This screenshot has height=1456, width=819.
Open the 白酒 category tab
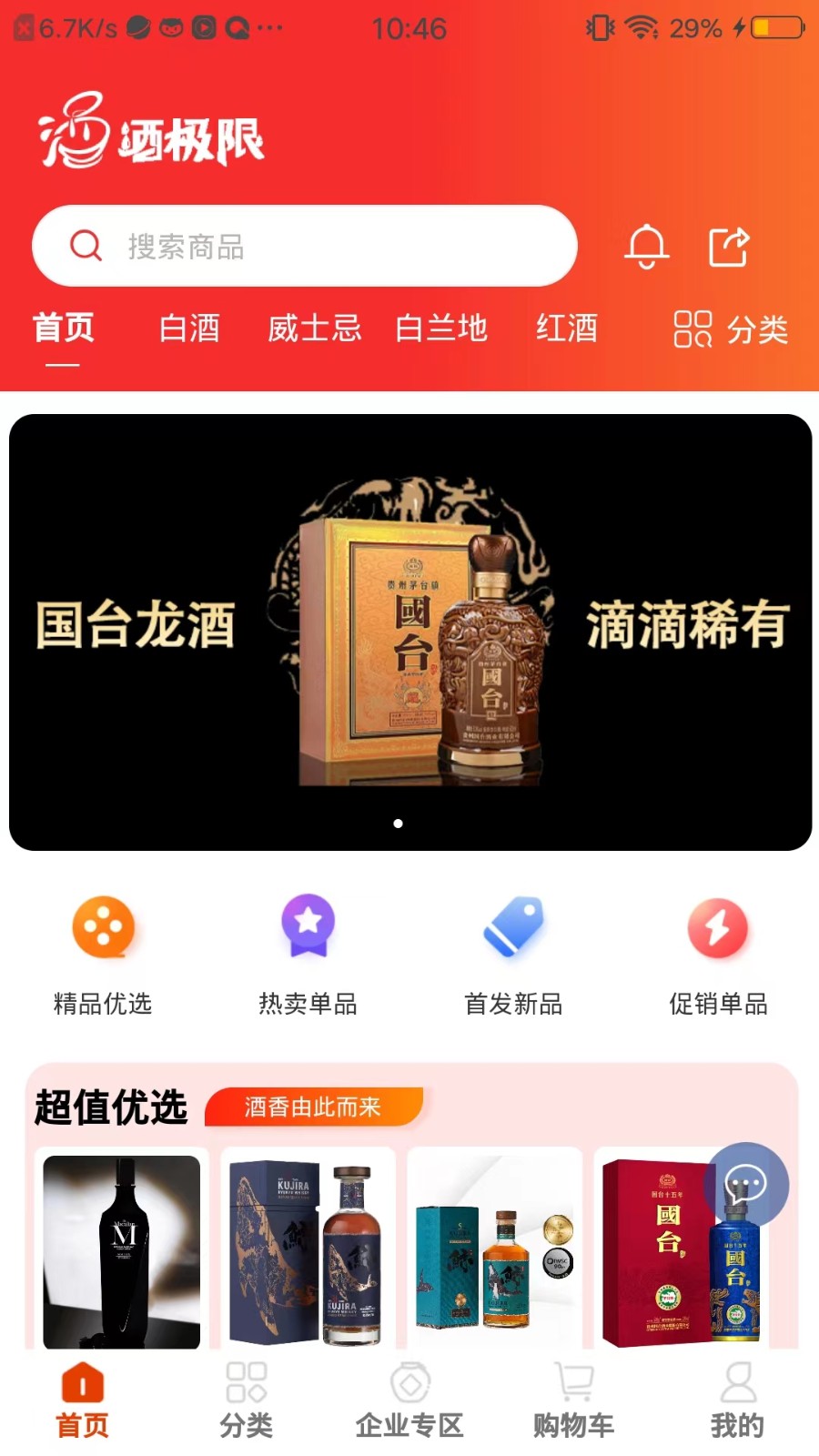coord(188,329)
